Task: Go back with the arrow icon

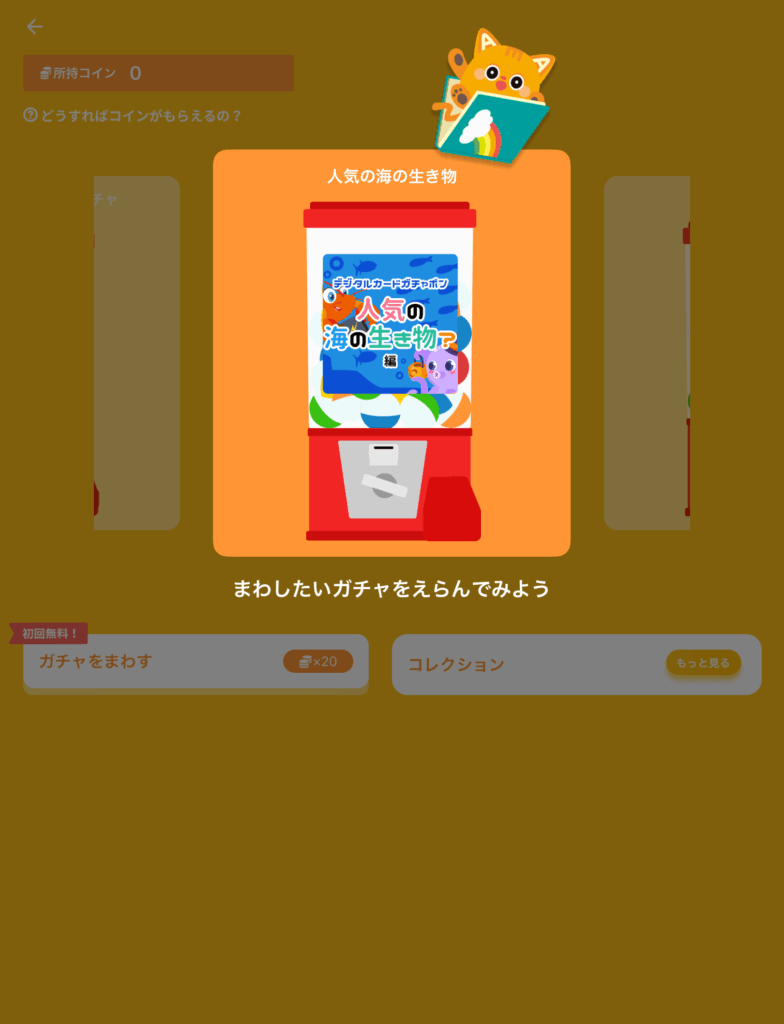Action: coord(35,27)
